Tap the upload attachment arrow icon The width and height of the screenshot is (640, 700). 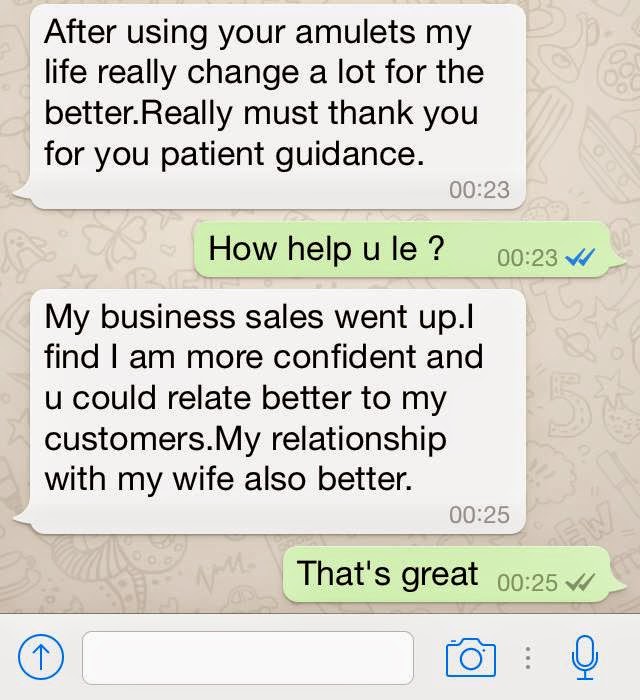click(40, 657)
